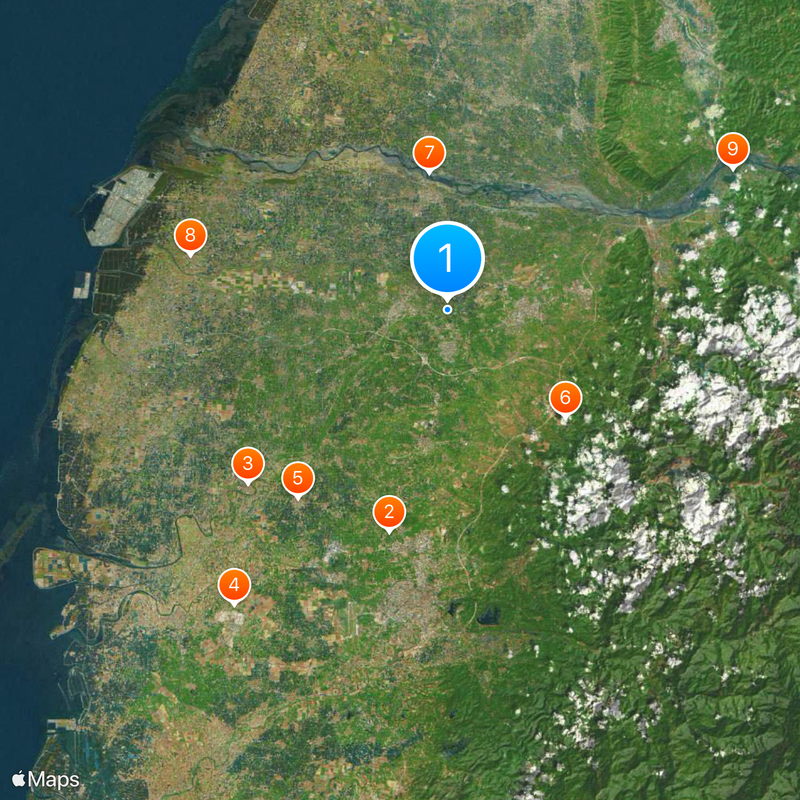Select pin number 7 on the river
The height and width of the screenshot is (800, 800).
click(x=429, y=154)
